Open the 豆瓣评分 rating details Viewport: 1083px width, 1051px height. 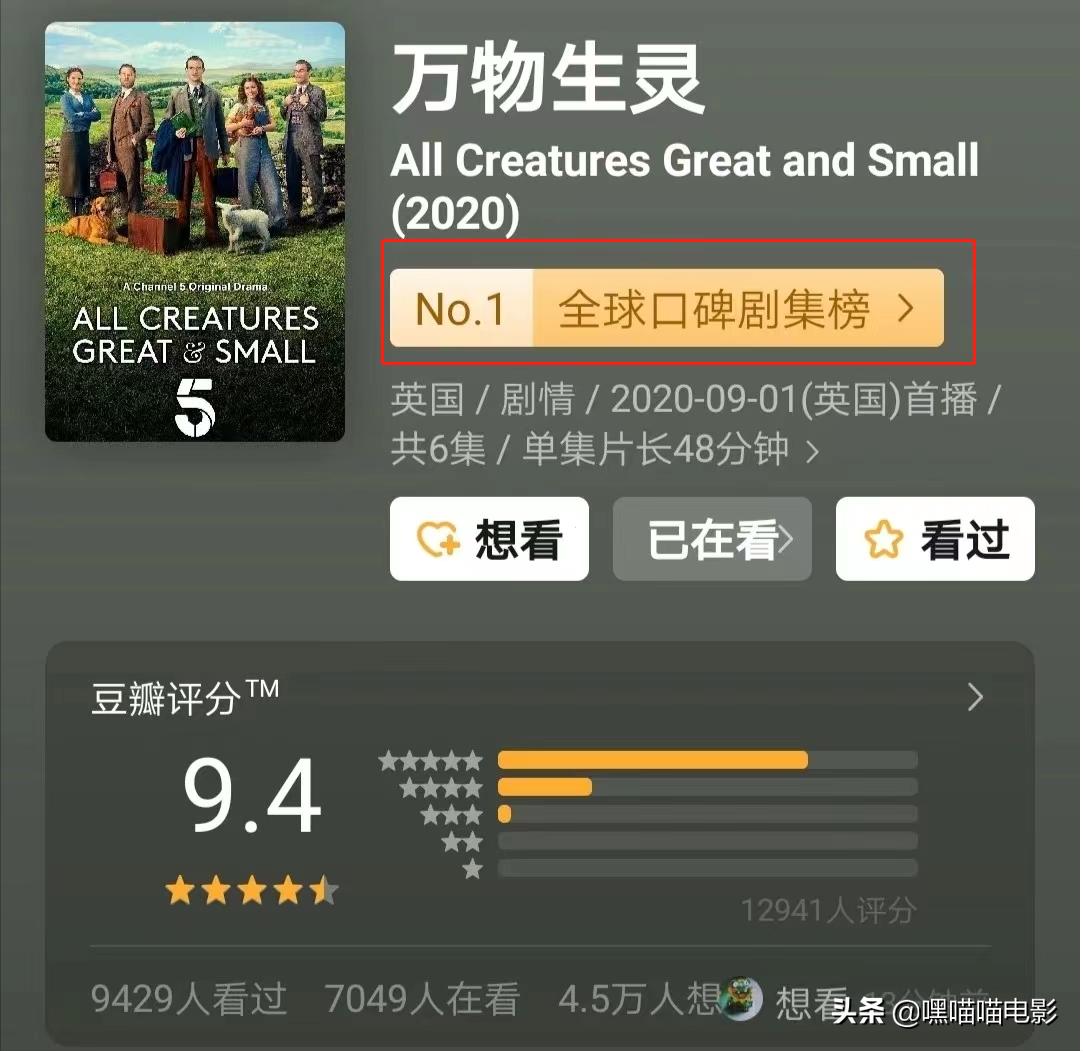tap(975, 698)
